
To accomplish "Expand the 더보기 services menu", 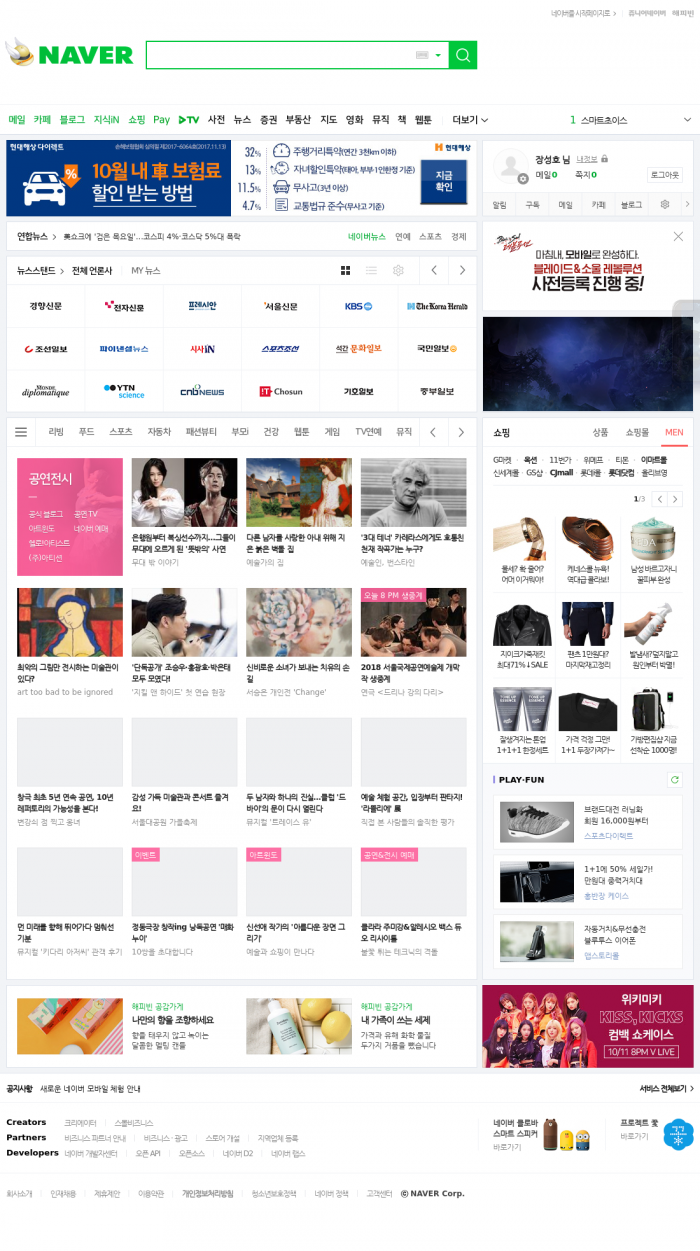I will pyautogui.click(x=470, y=120).
